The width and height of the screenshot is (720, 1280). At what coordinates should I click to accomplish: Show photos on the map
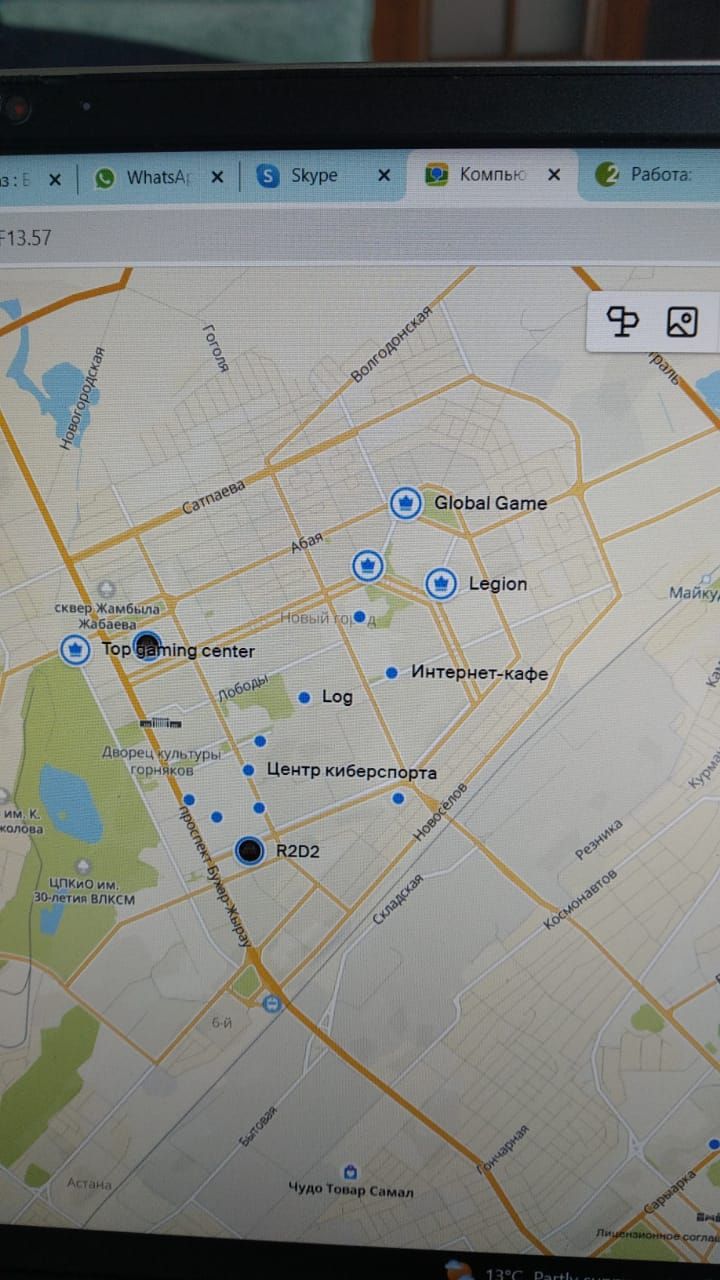click(x=682, y=322)
